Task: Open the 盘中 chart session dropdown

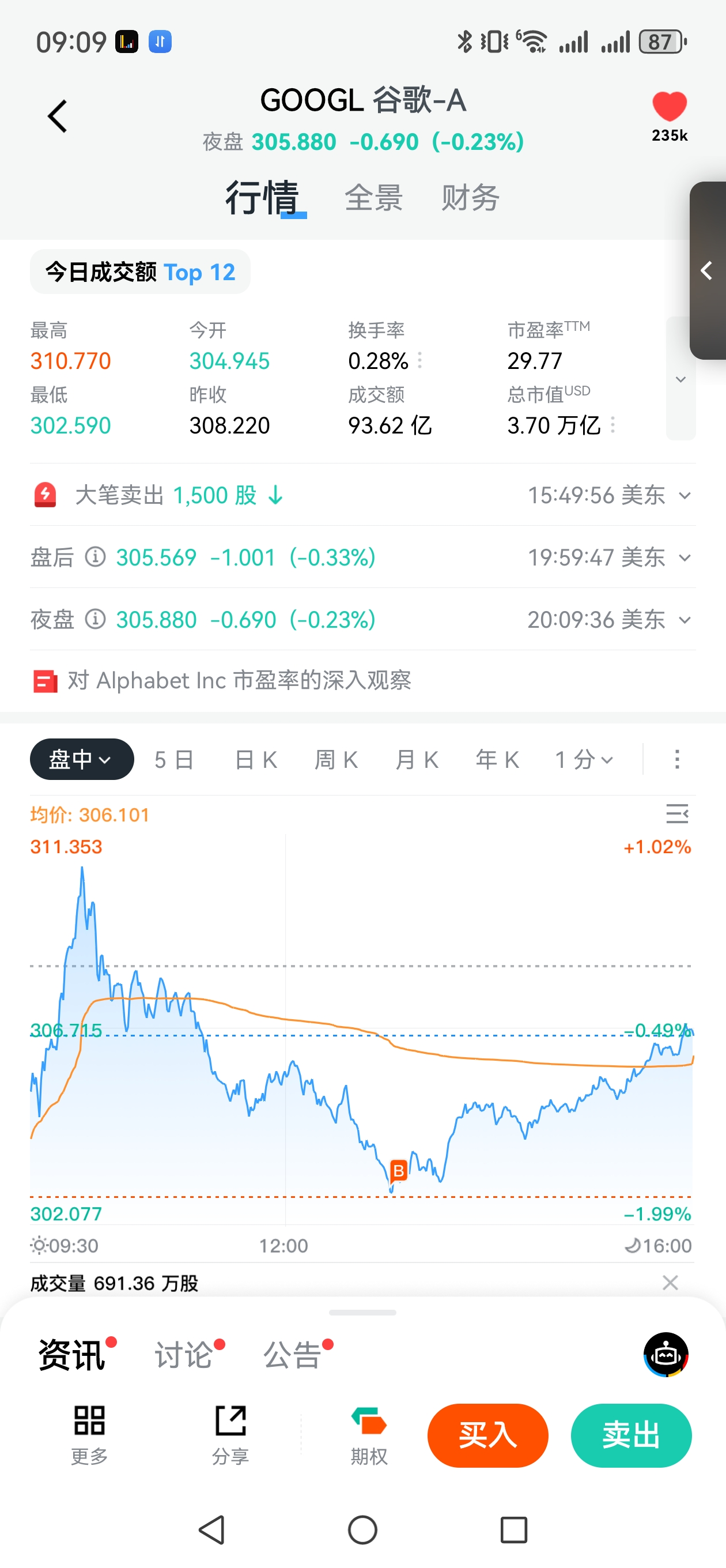Action: click(x=82, y=759)
